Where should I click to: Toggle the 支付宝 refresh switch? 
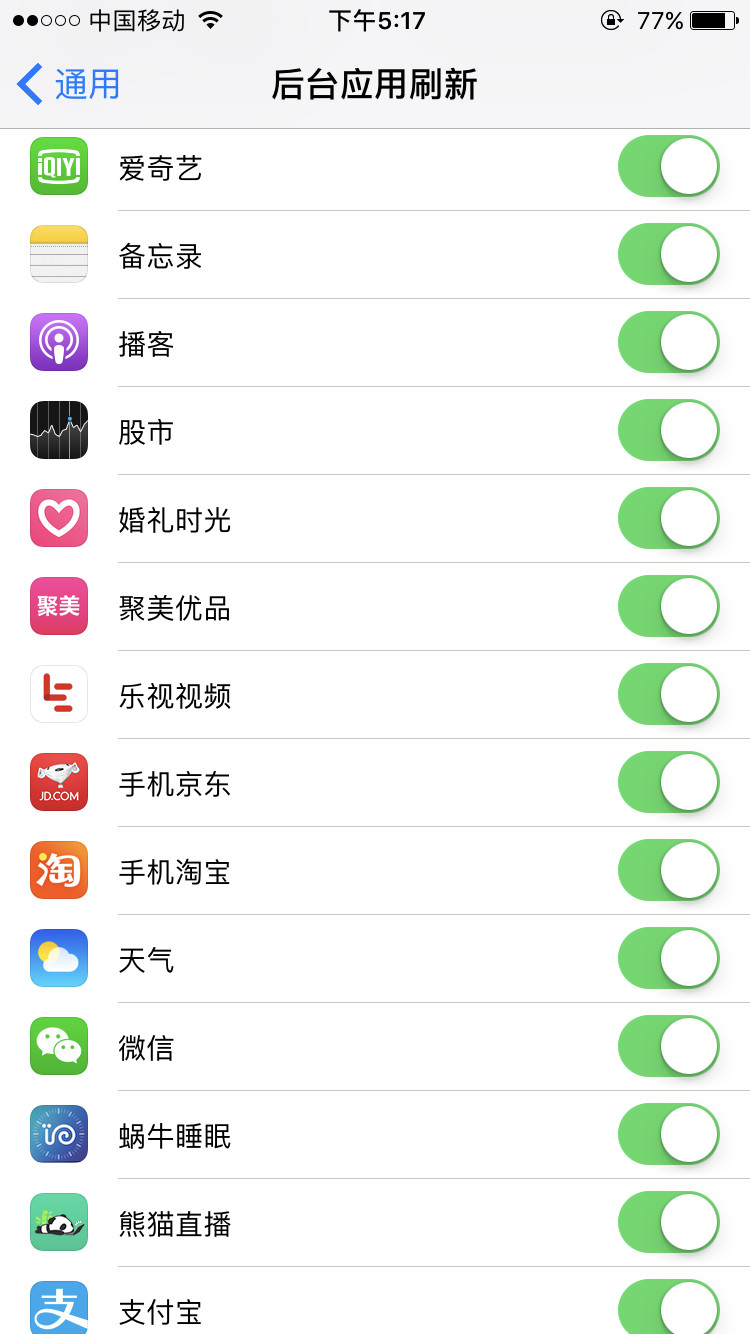click(x=669, y=1307)
